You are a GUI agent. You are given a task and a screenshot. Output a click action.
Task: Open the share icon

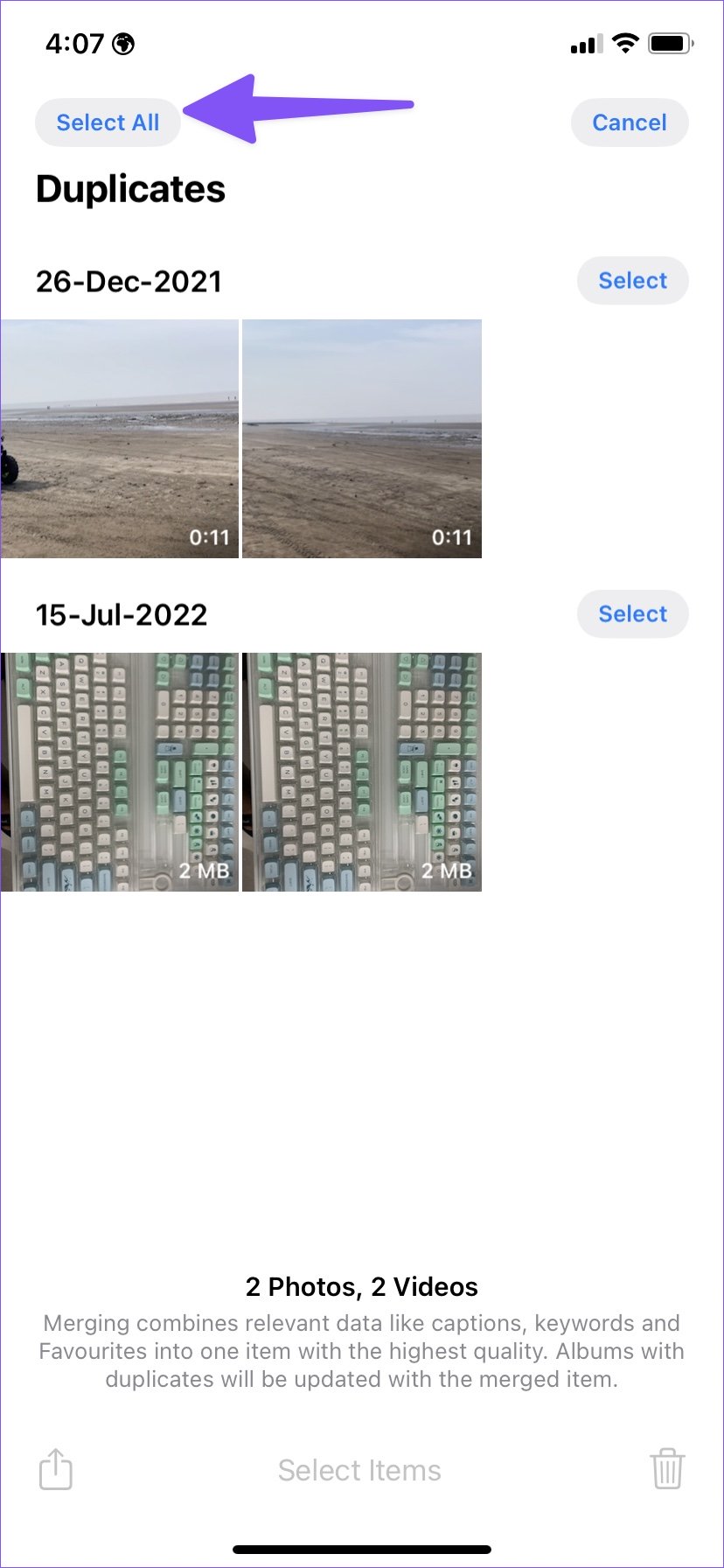(56, 1469)
